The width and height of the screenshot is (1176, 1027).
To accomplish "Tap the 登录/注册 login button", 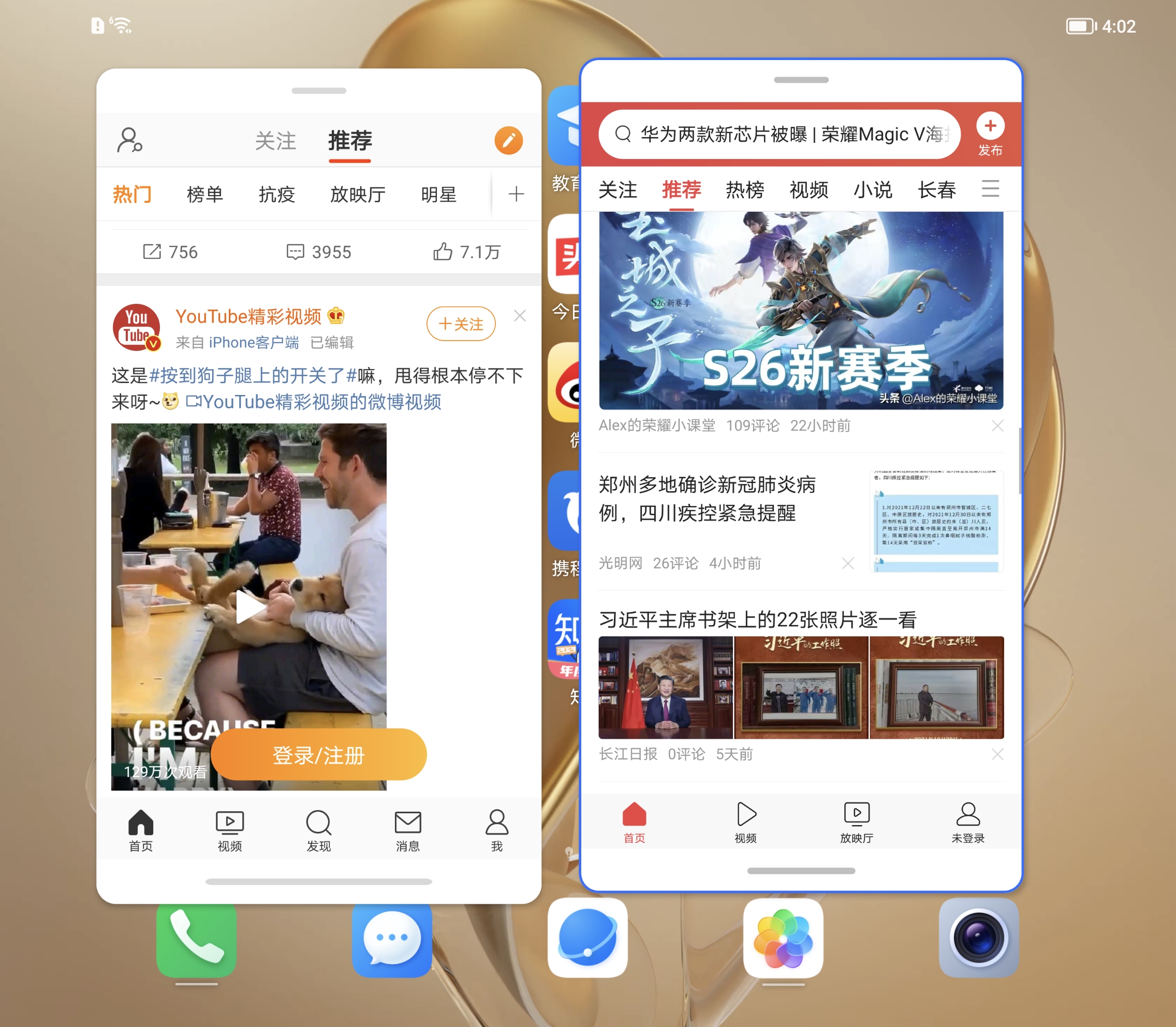I will tap(319, 755).
